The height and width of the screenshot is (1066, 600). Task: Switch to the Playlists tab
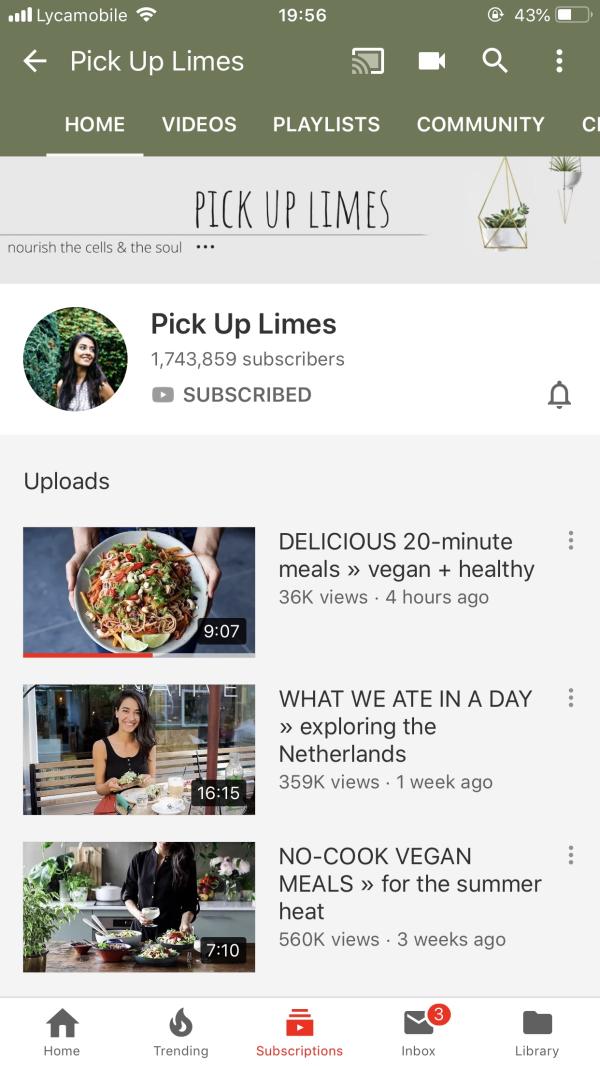coord(326,124)
